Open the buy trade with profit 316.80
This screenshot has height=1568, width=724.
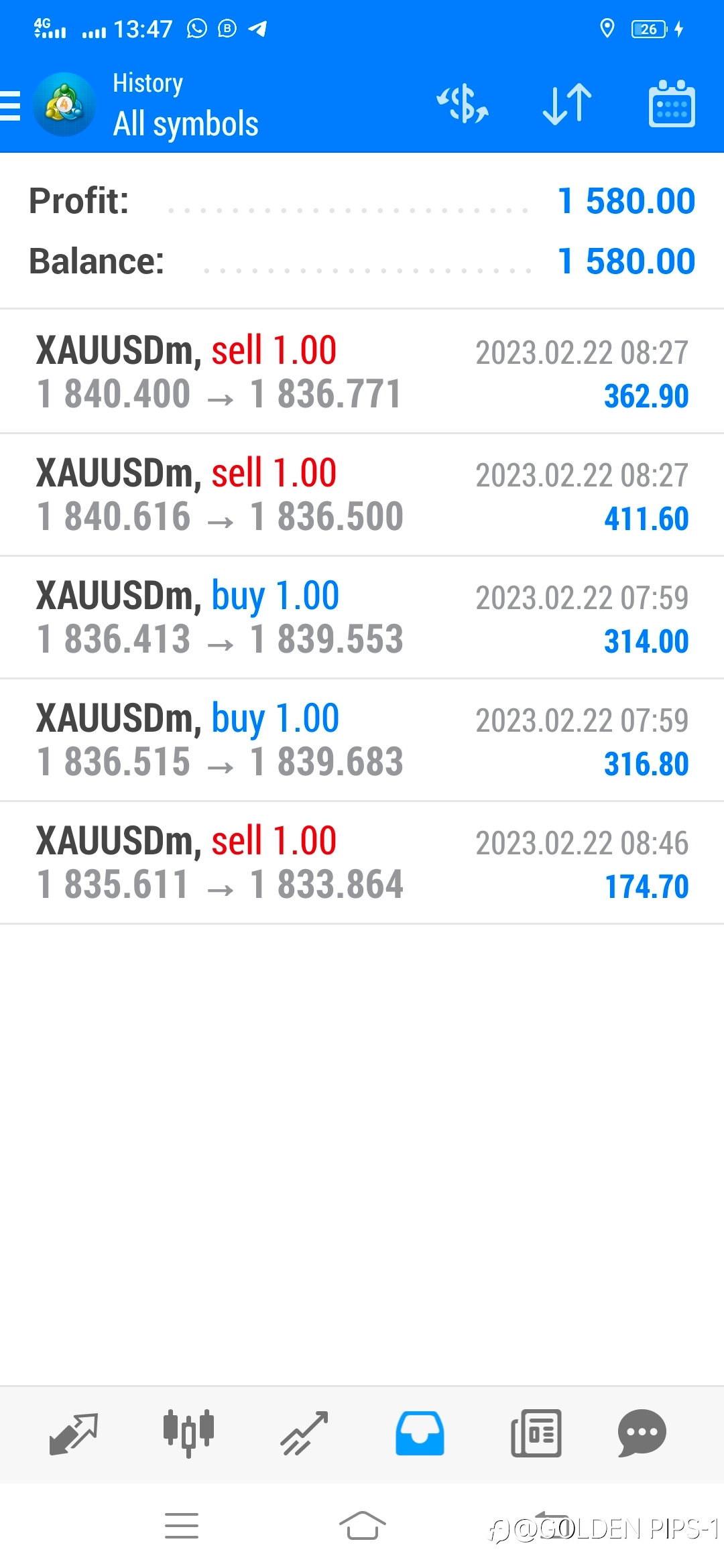click(x=362, y=740)
